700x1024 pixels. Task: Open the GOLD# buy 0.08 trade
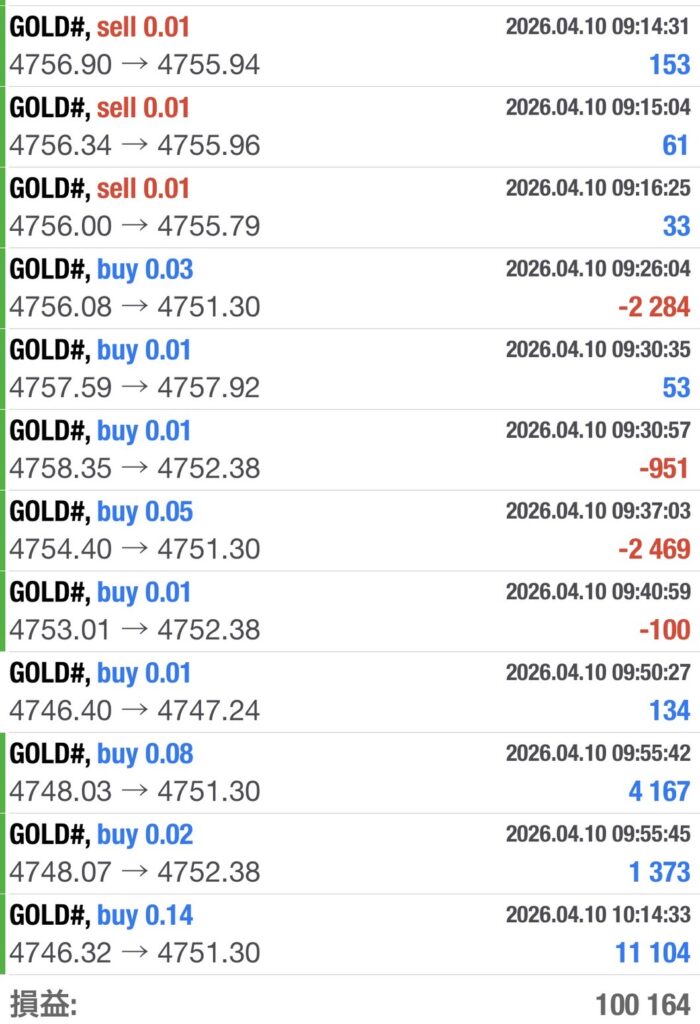coord(350,772)
